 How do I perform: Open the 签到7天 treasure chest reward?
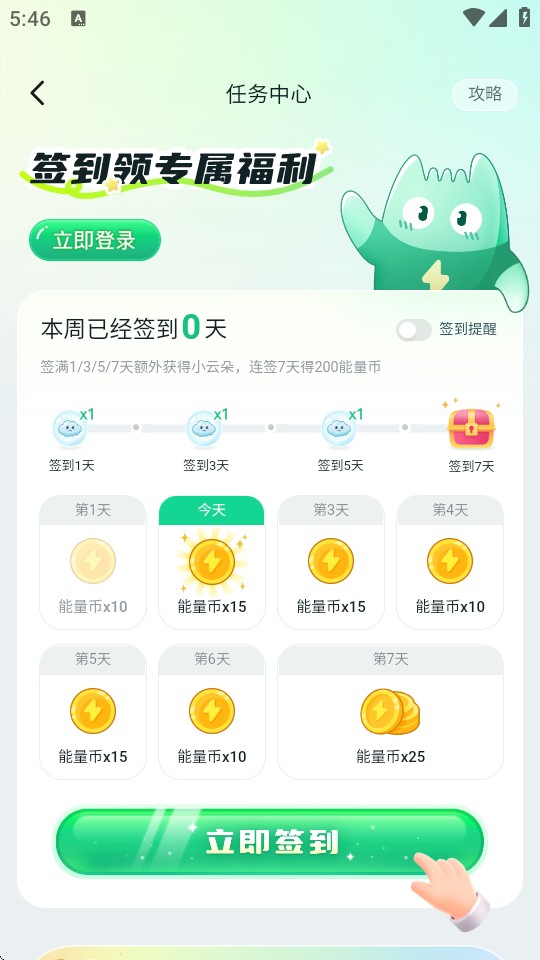click(x=470, y=428)
